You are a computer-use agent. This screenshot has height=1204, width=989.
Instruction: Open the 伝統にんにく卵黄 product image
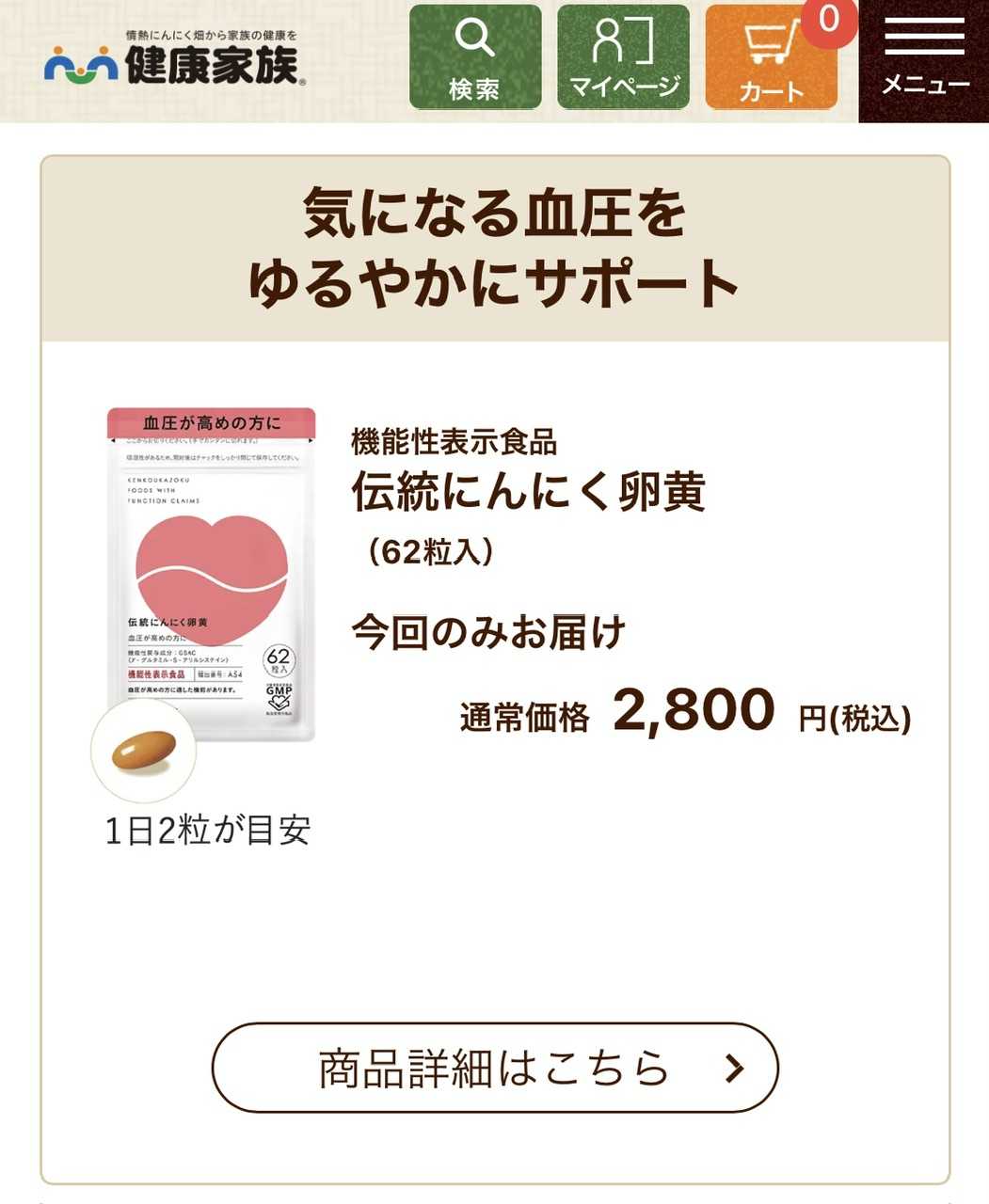[211, 574]
